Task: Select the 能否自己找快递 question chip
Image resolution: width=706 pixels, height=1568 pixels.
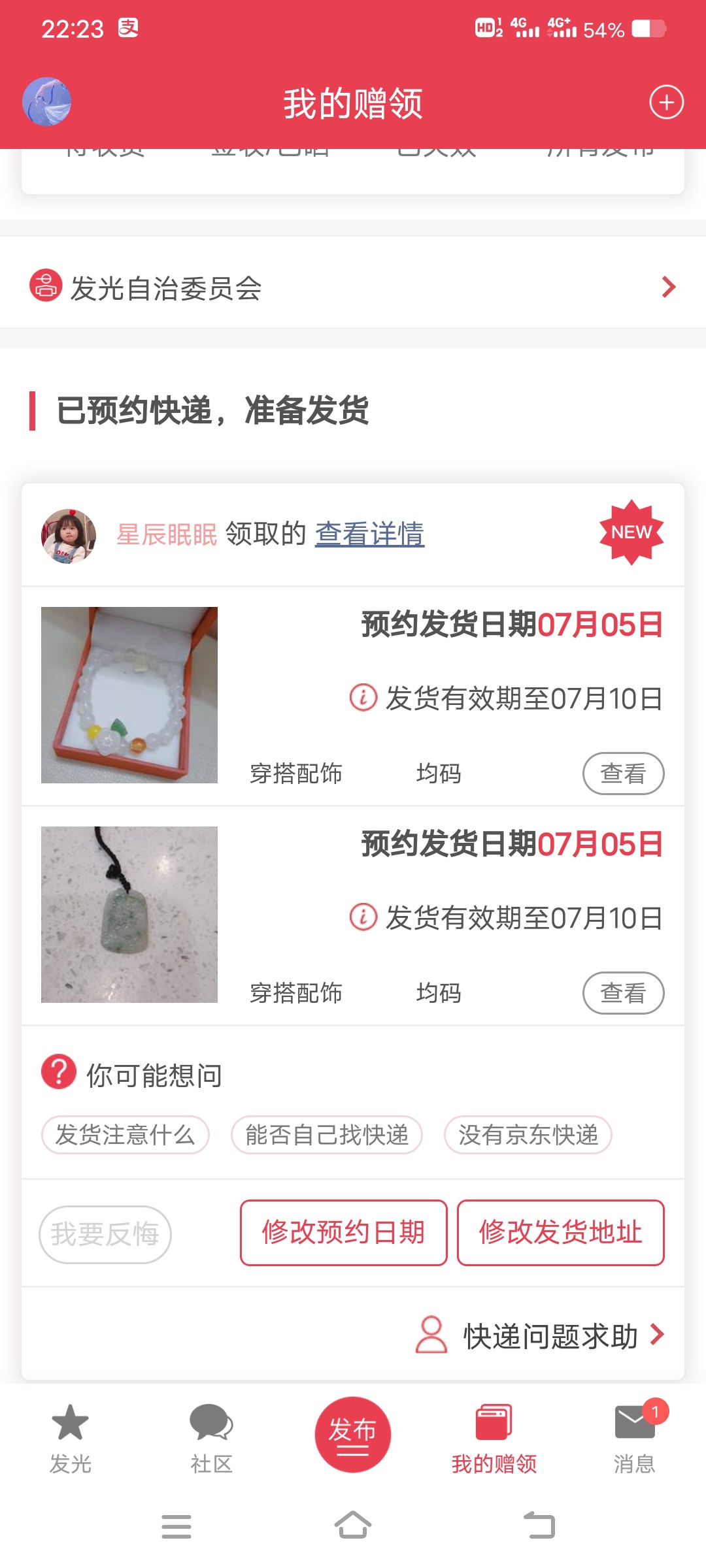Action: pos(326,1135)
